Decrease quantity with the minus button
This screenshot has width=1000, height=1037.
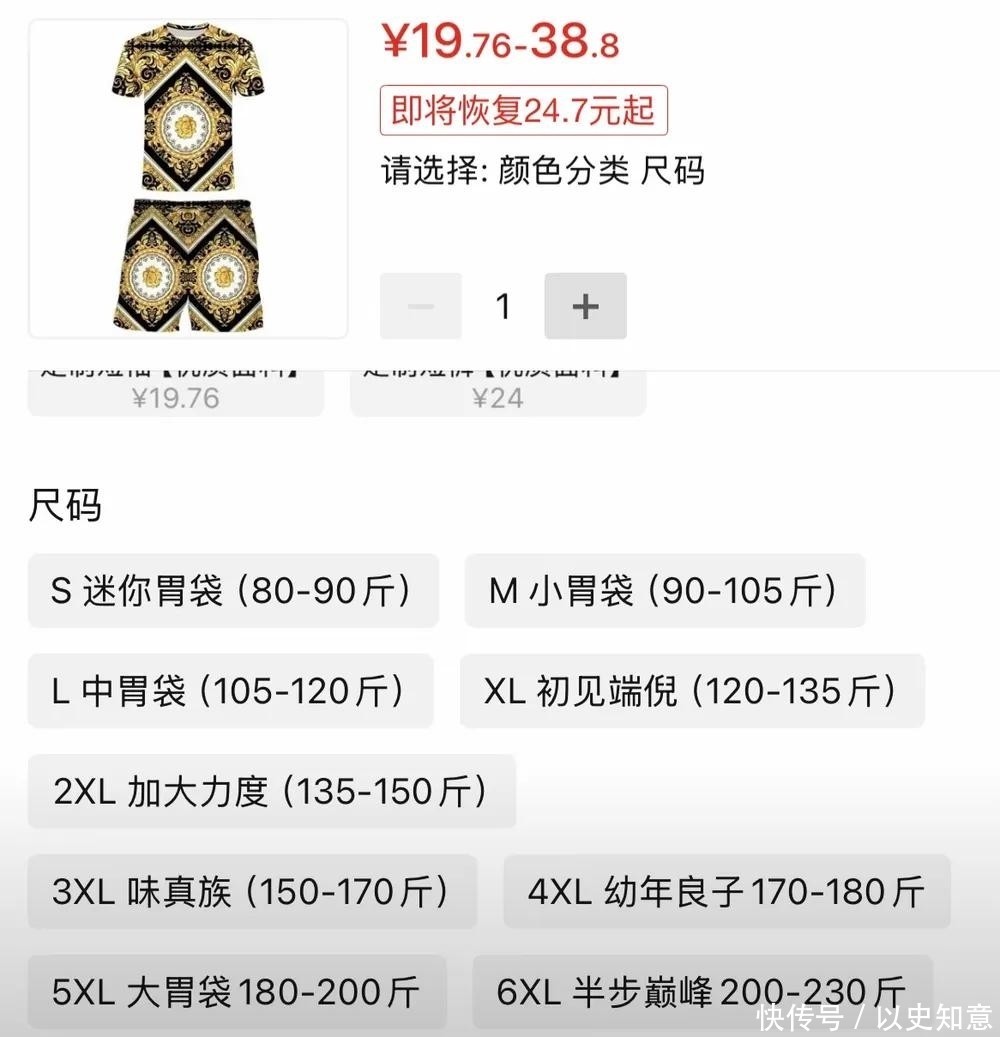tap(421, 306)
